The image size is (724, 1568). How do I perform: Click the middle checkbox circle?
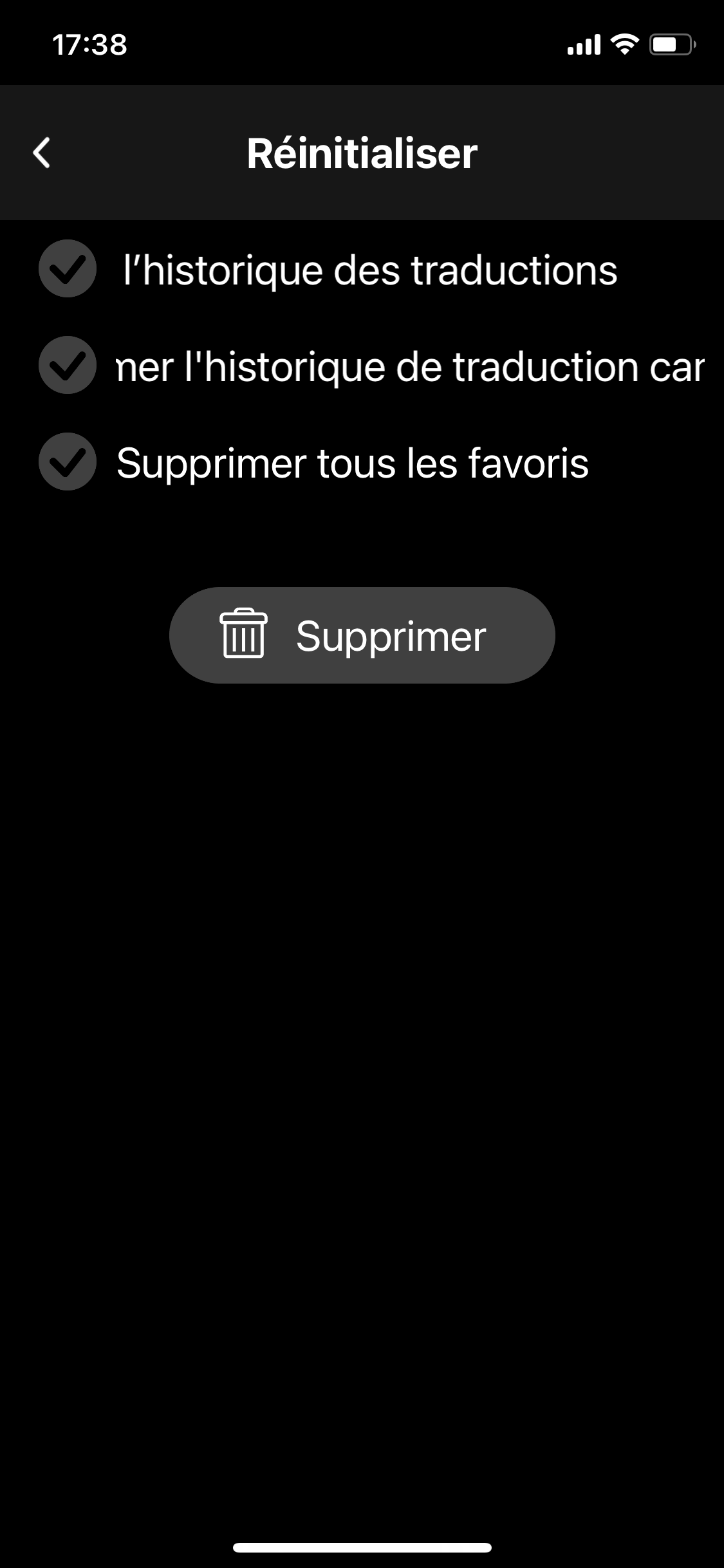(67, 367)
